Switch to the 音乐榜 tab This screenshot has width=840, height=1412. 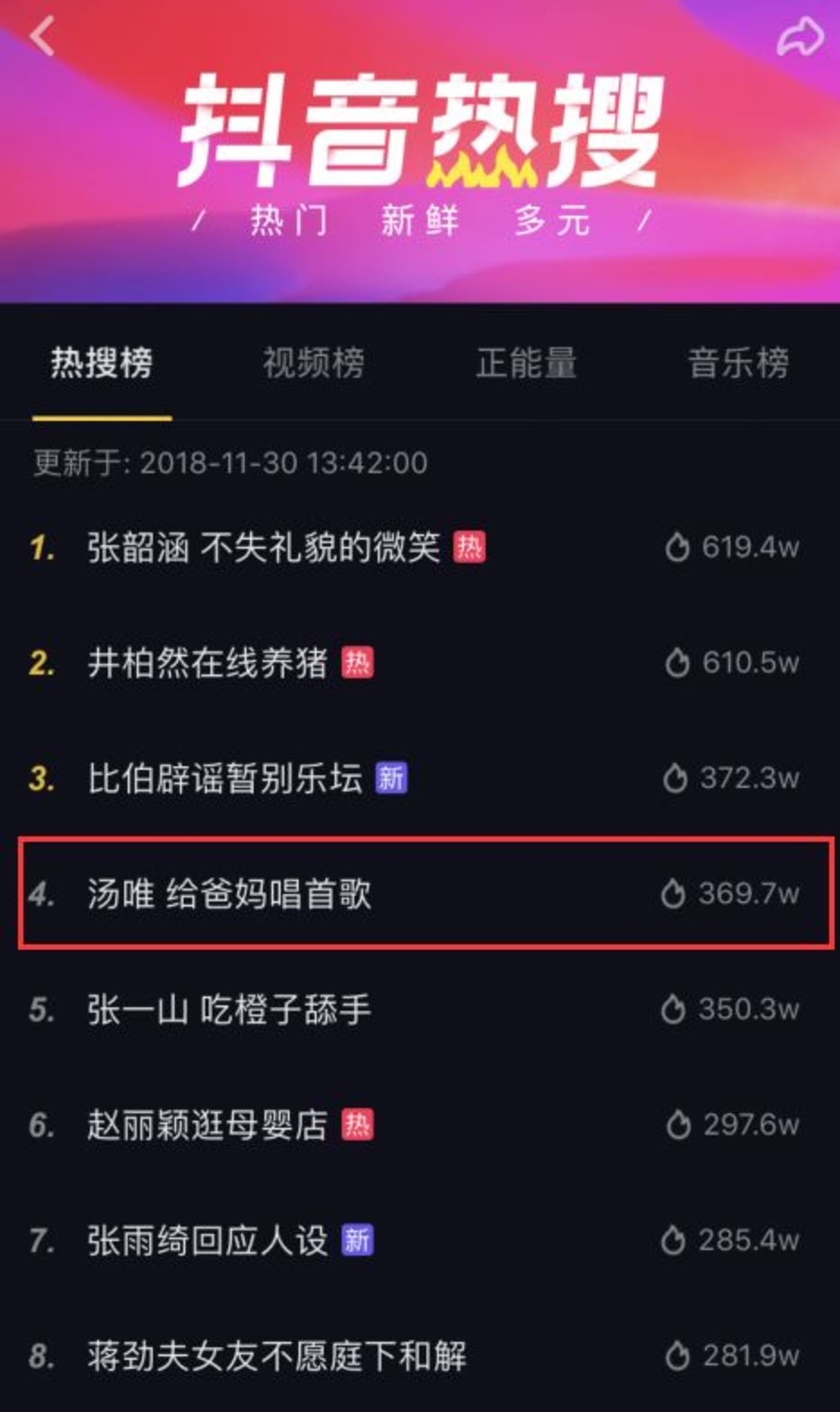click(738, 363)
